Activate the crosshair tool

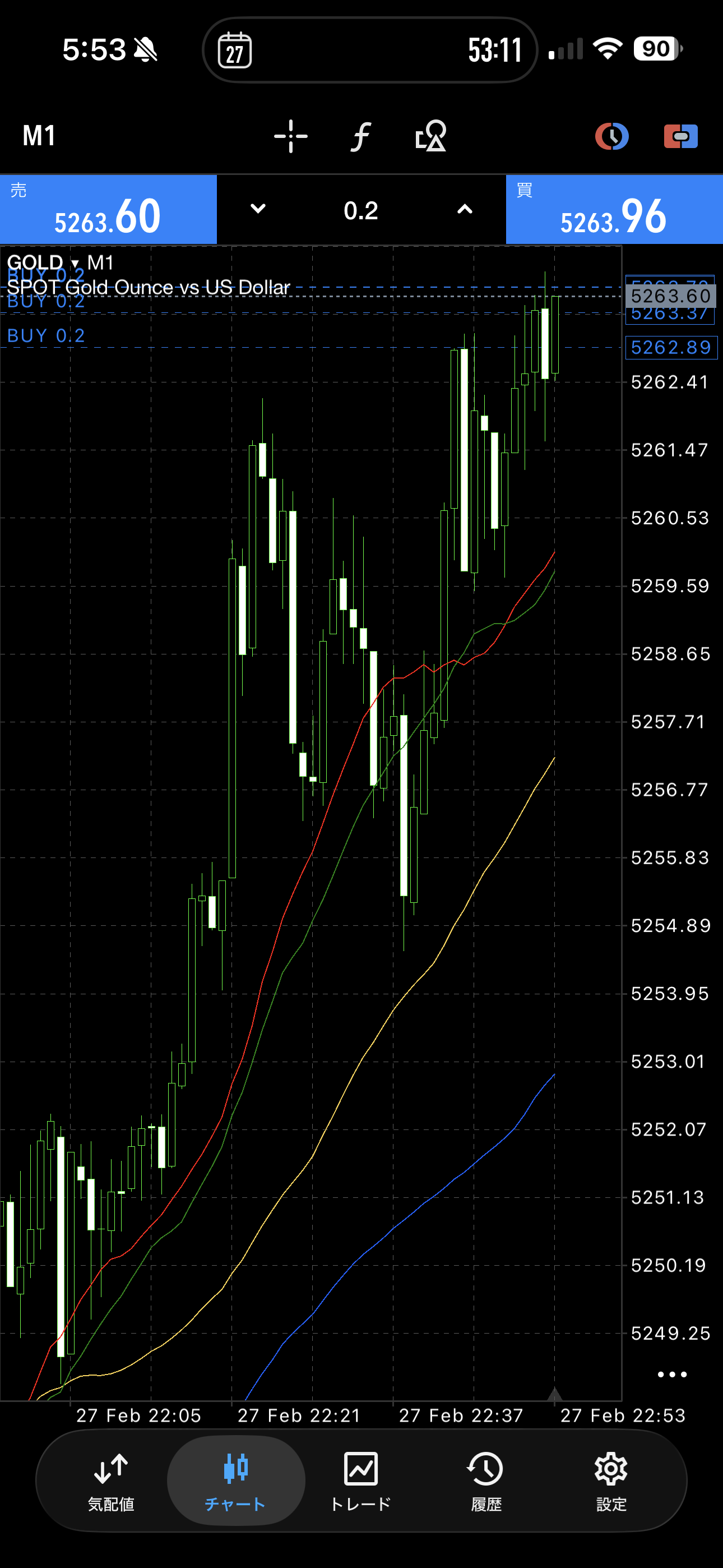pyautogui.click(x=291, y=136)
